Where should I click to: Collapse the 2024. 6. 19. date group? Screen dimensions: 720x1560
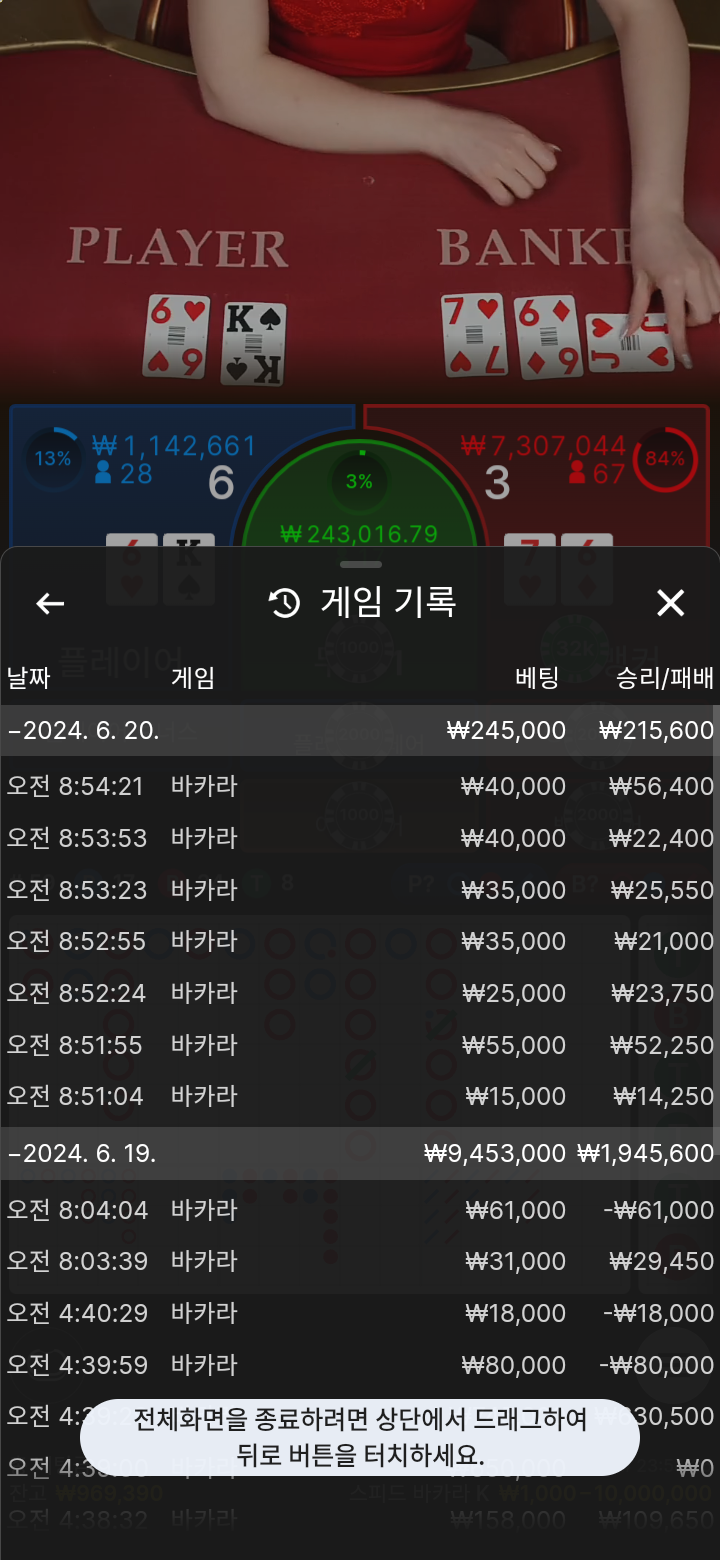[82, 1154]
